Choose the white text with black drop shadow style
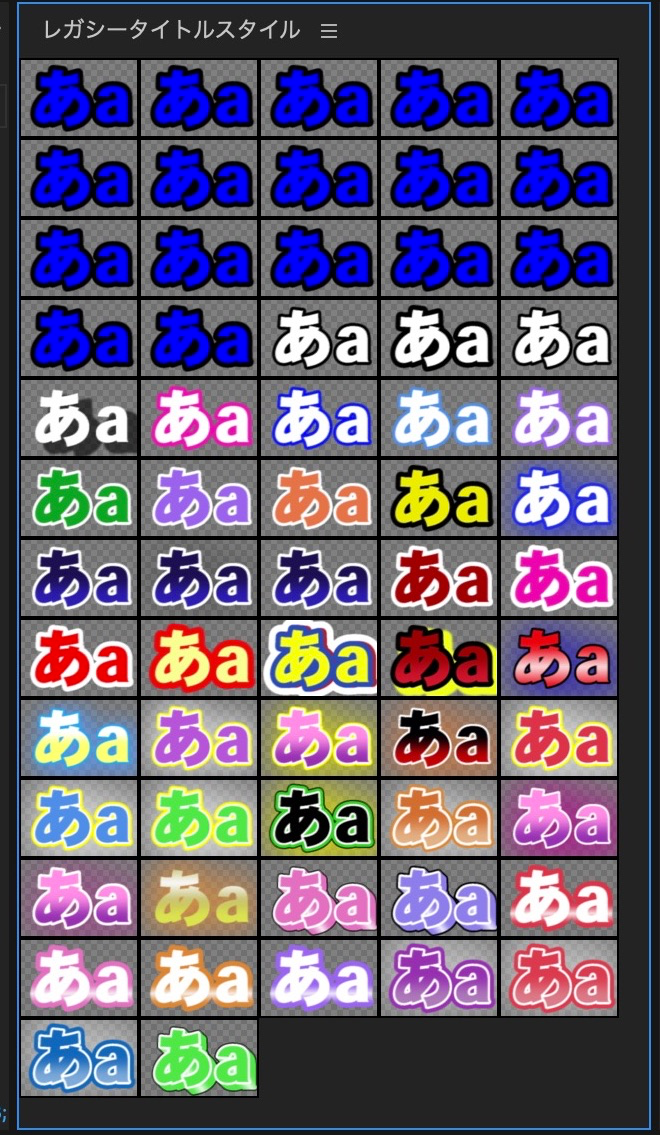Screen dimensions: 660x1135 [79, 418]
